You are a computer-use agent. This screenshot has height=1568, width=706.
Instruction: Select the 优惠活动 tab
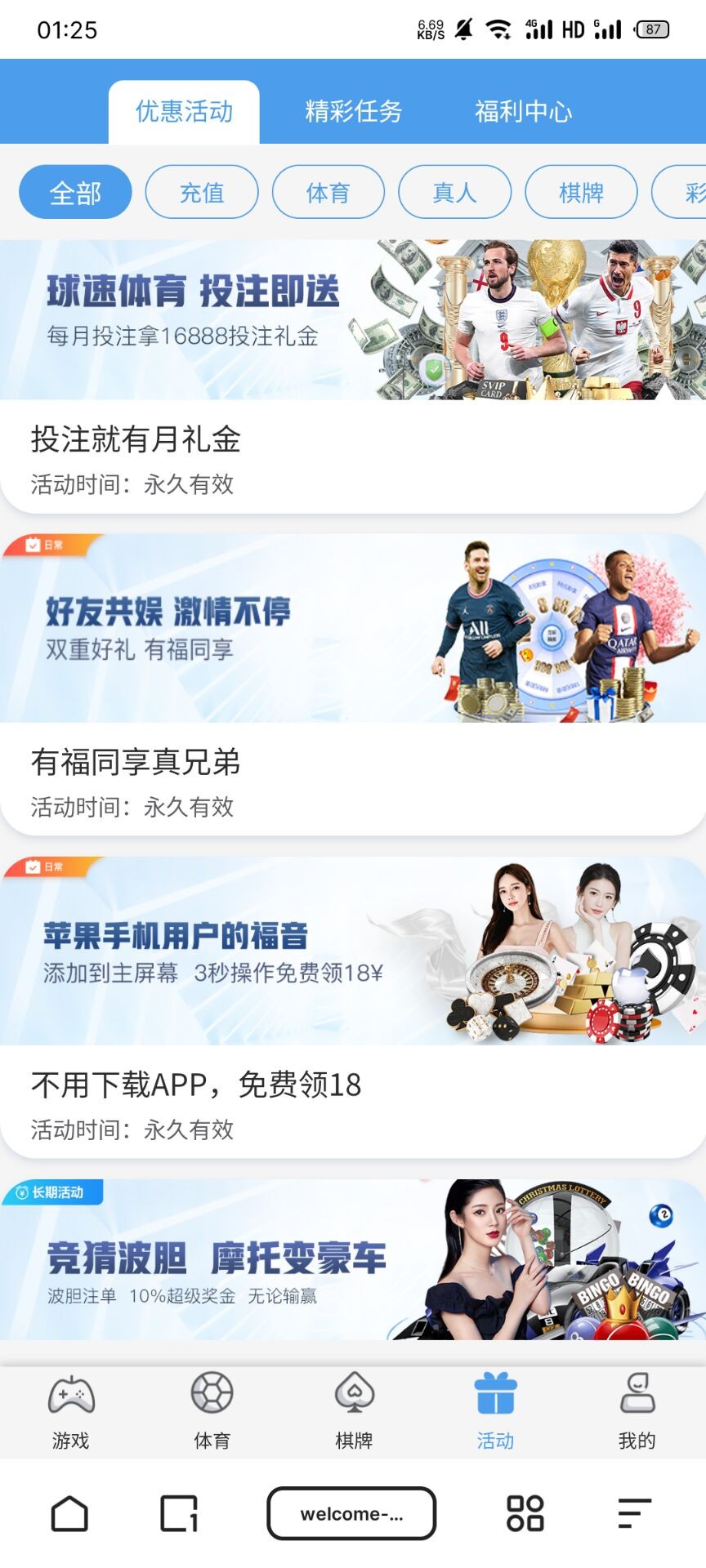[x=184, y=111]
